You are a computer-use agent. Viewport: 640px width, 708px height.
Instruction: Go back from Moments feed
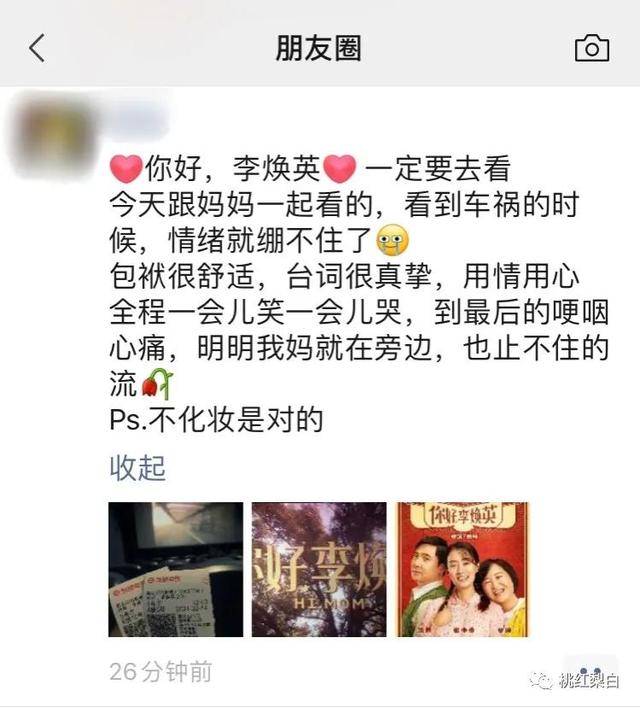pos(37,47)
